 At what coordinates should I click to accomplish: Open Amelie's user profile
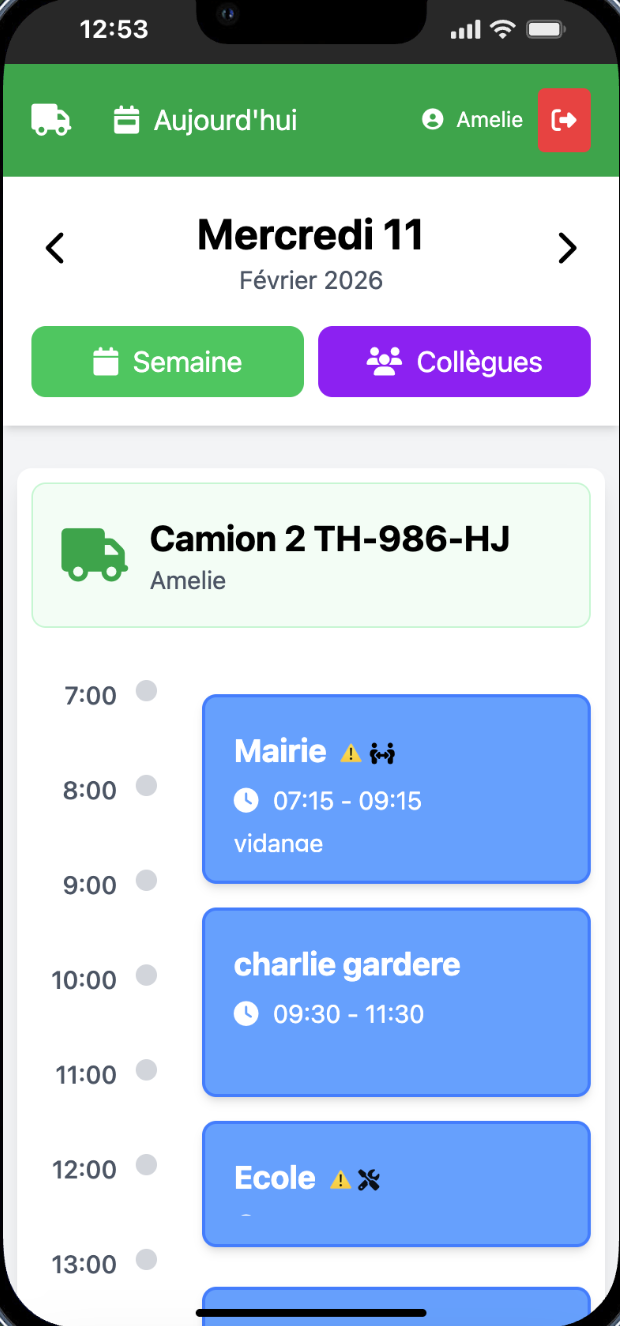[473, 120]
